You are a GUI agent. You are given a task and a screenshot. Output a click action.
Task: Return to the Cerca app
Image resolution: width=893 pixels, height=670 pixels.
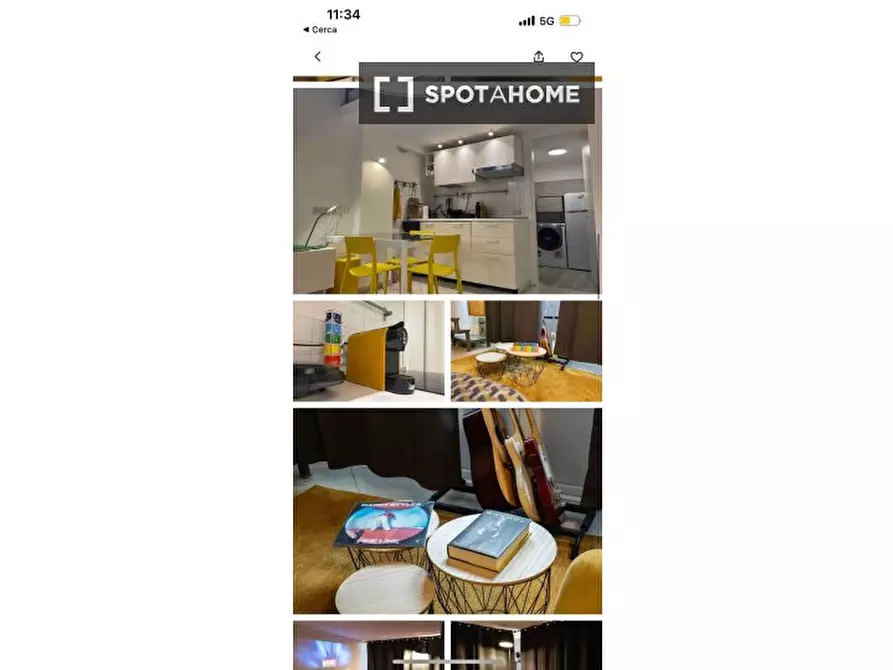tap(321, 30)
